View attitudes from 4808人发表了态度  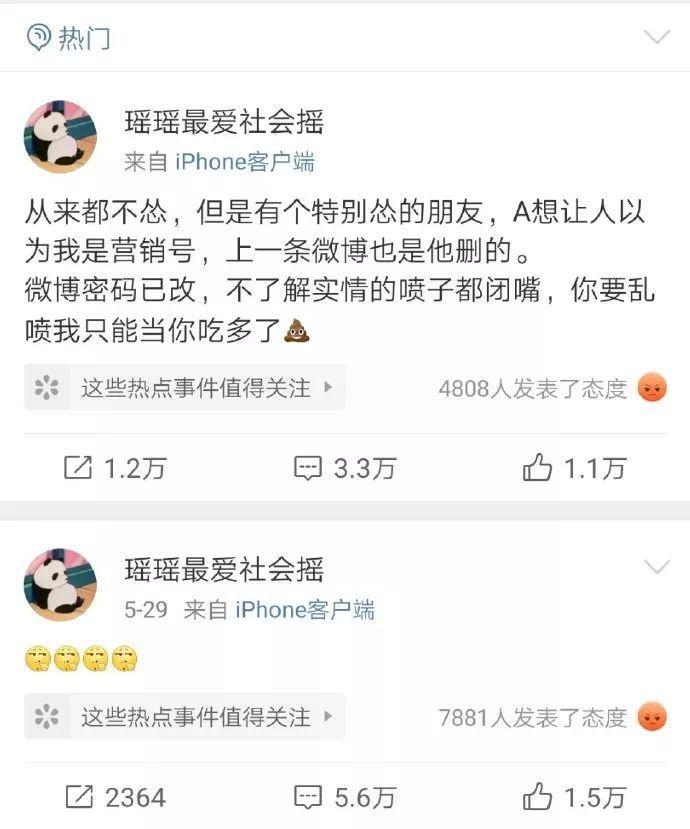pyautogui.click(x=552, y=388)
